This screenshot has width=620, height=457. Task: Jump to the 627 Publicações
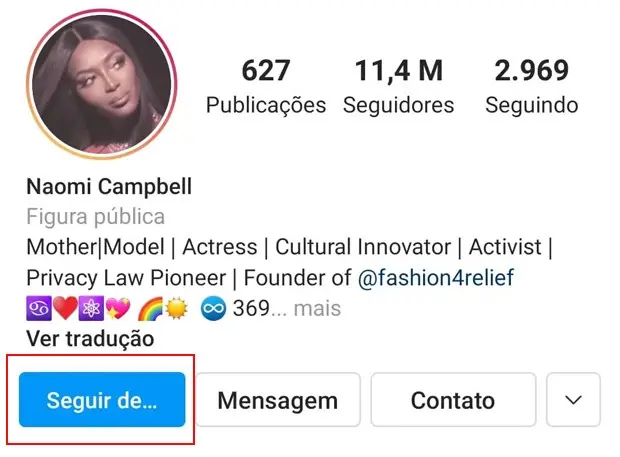[266, 86]
